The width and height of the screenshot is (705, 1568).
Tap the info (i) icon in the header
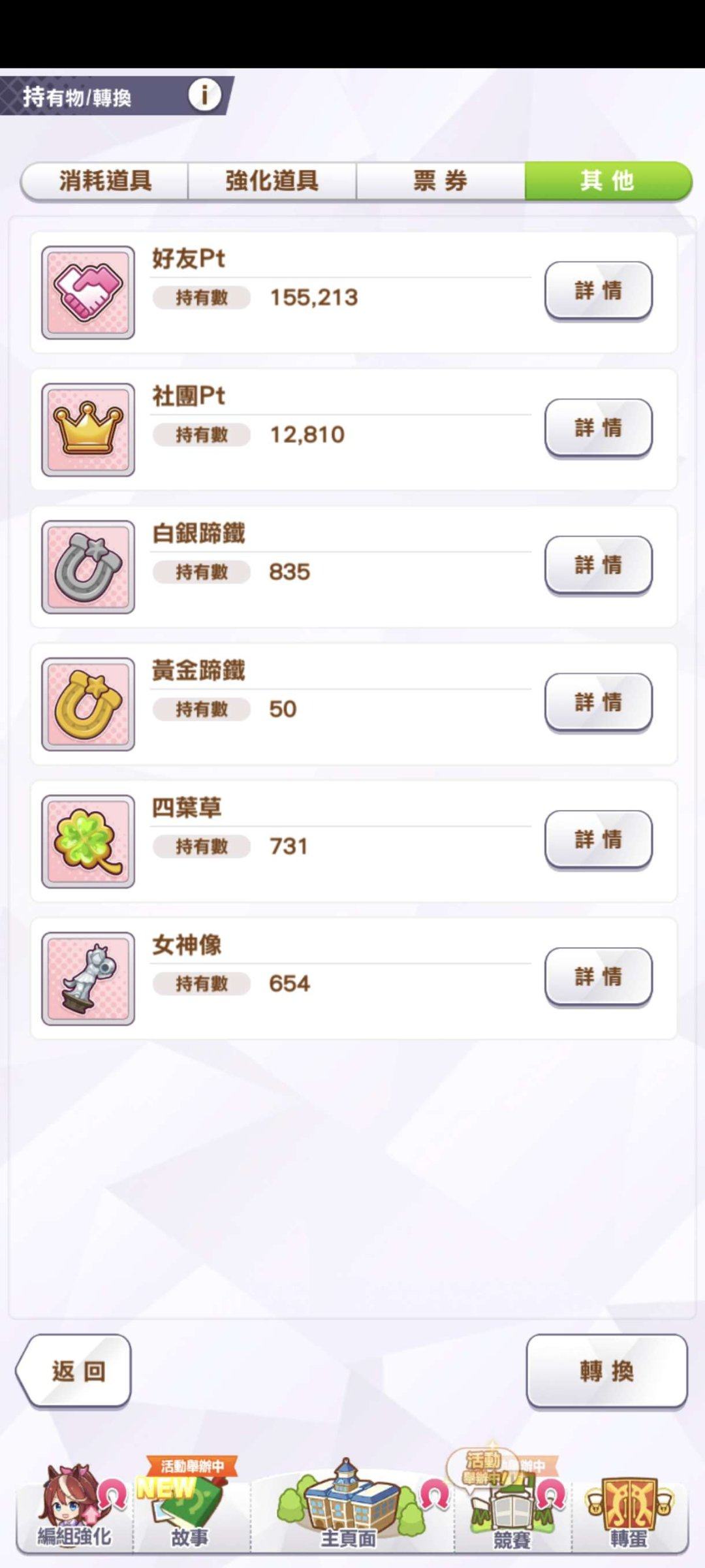pyautogui.click(x=202, y=94)
